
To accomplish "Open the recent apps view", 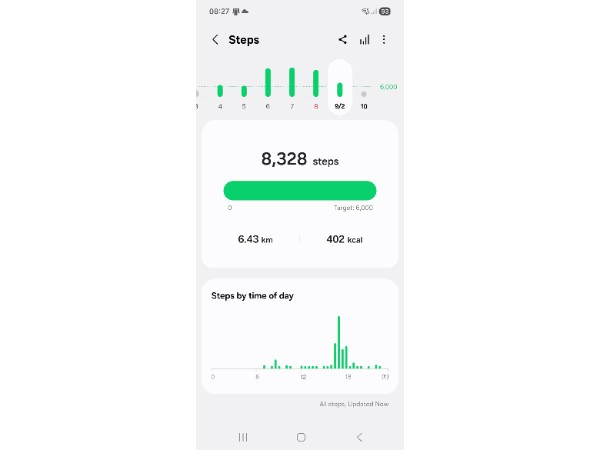I will click(242, 437).
